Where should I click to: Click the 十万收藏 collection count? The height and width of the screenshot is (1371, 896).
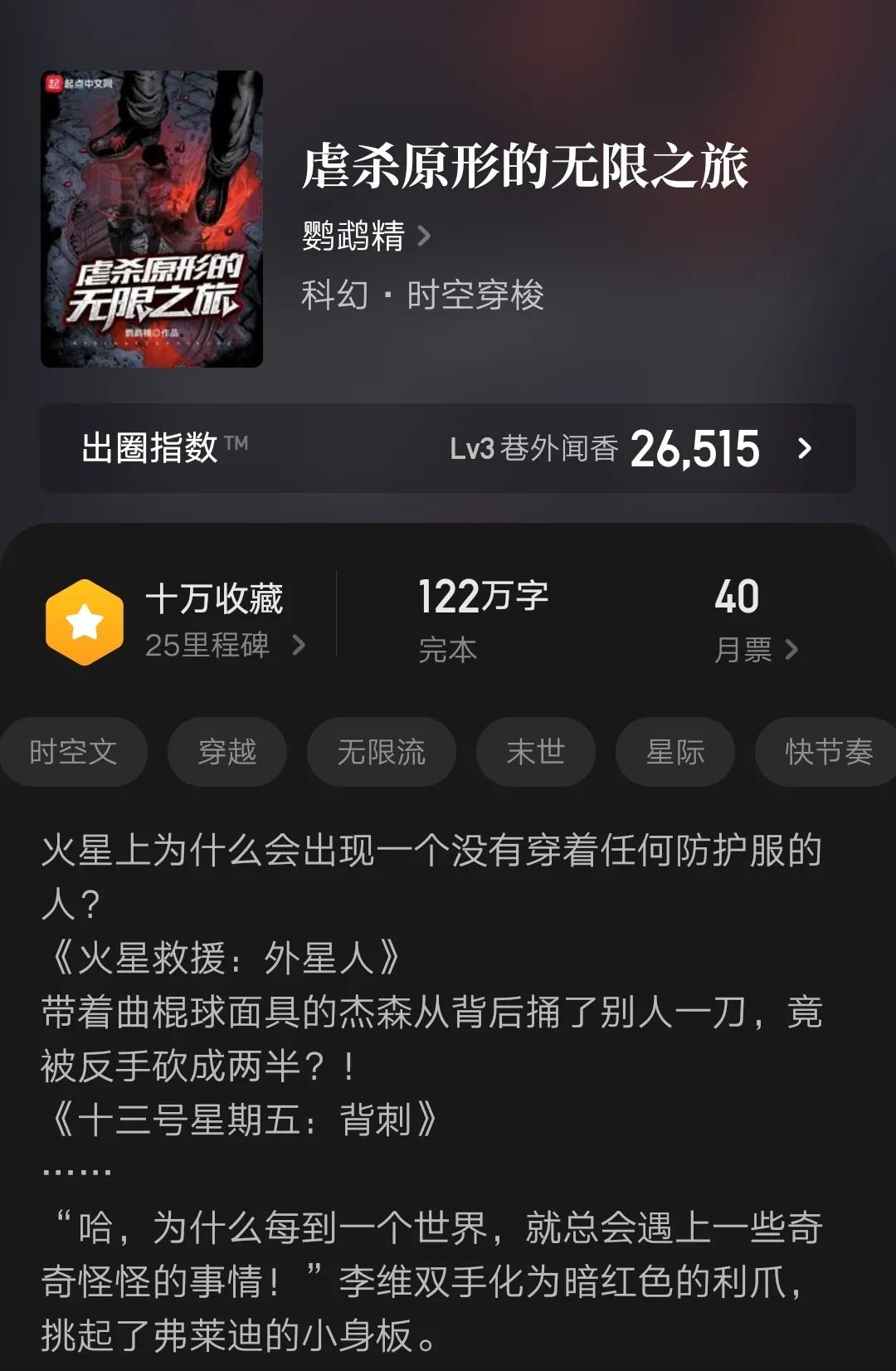[215, 599]
